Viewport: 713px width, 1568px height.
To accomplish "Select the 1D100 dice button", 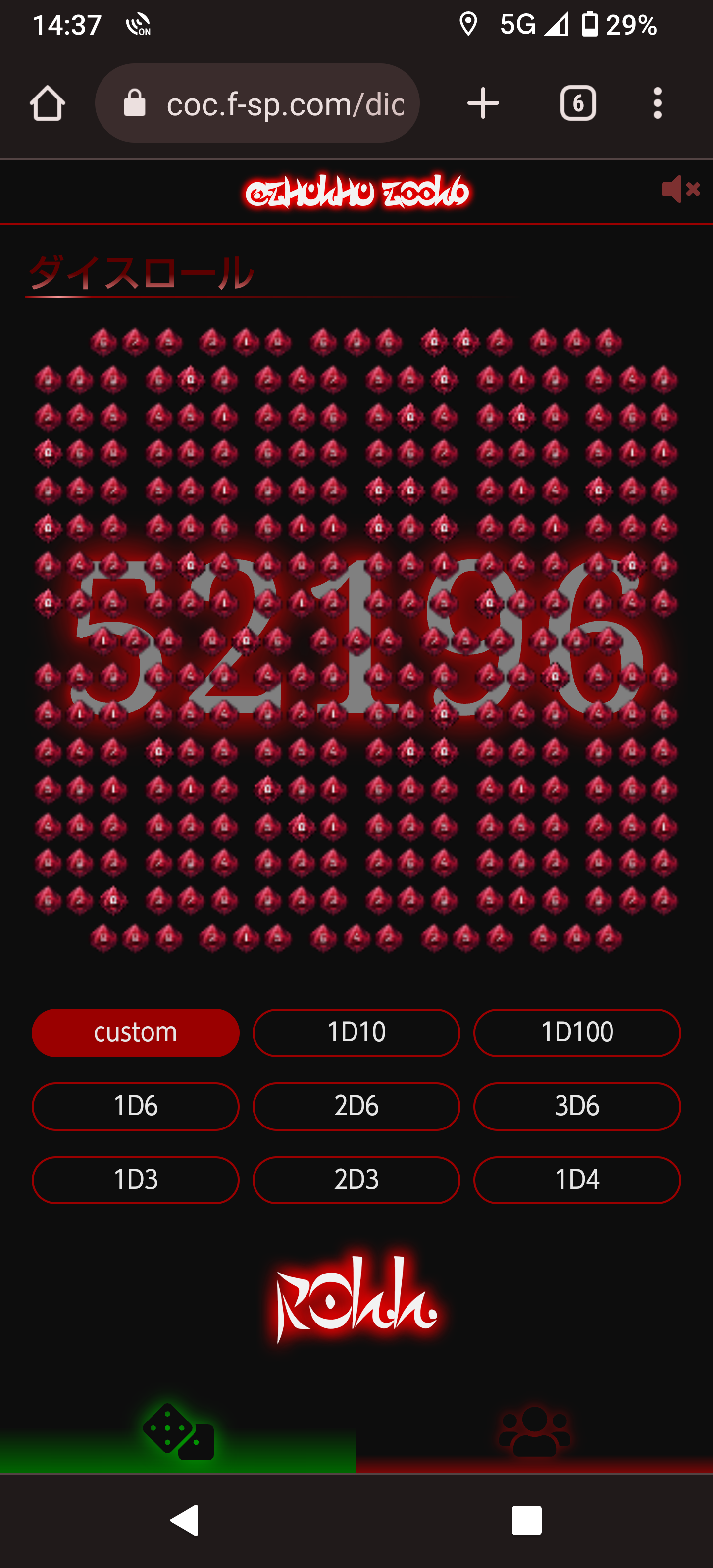I will [x=577, y=1033].
